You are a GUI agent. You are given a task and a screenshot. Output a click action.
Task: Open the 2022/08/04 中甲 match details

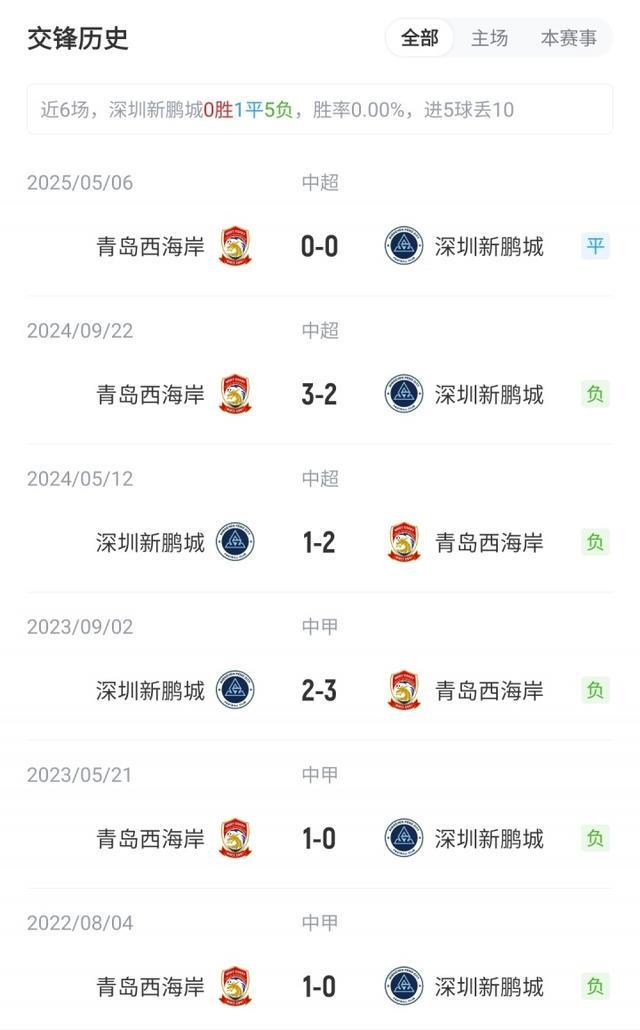point(319,986)
